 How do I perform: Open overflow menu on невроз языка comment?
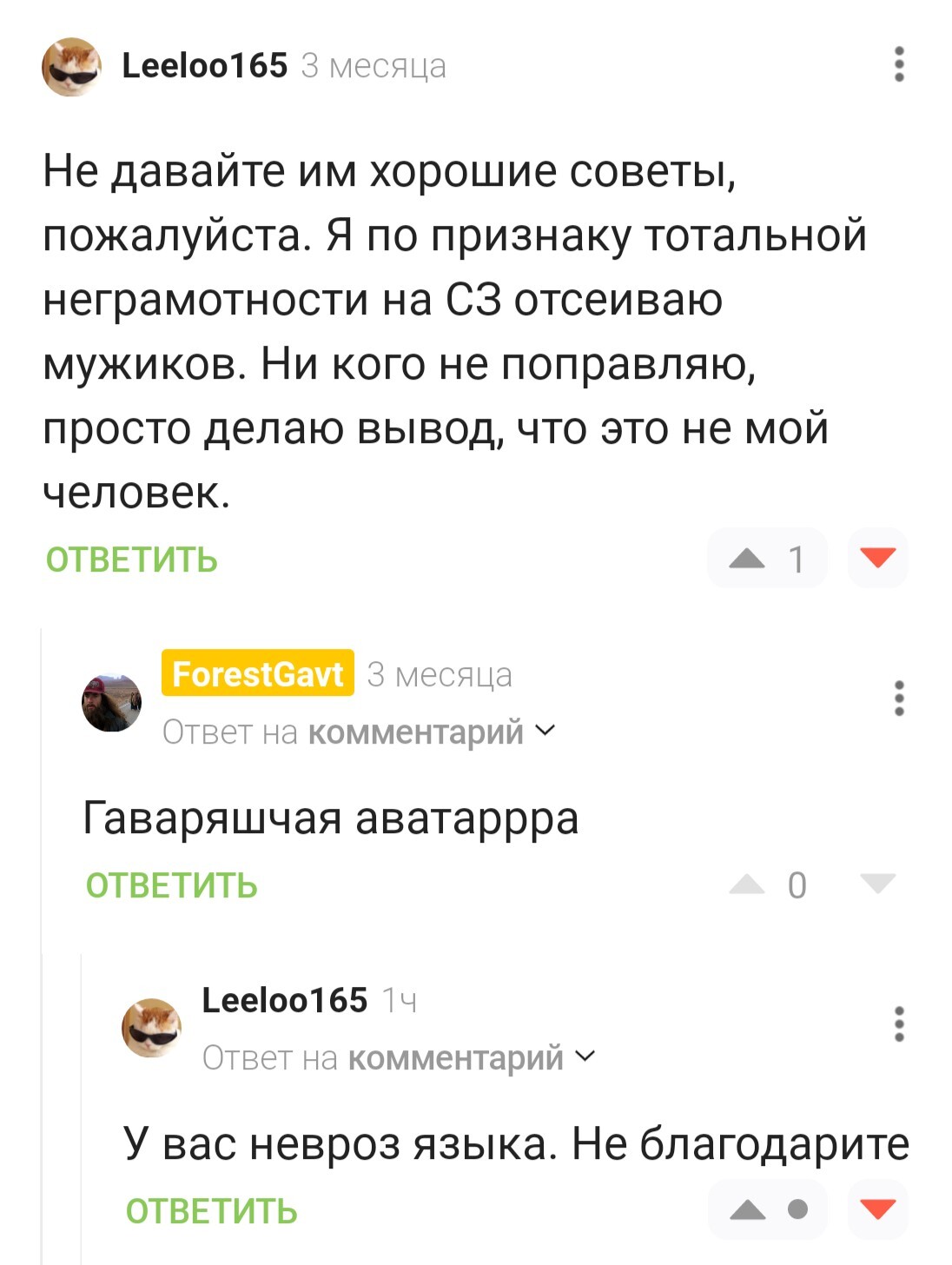click(899, 1024)
